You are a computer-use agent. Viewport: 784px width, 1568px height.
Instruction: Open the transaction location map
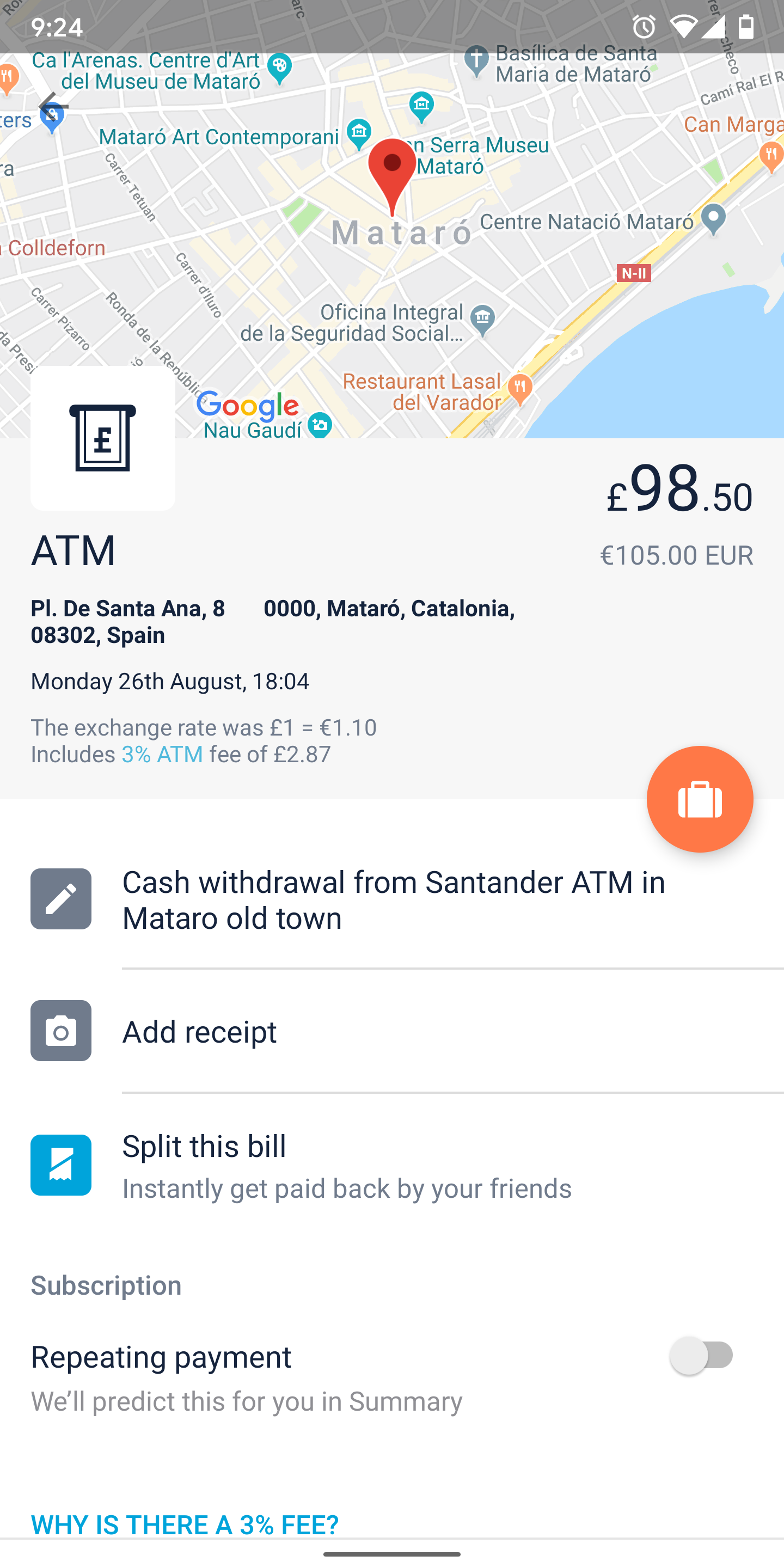[x=392, y=243]
